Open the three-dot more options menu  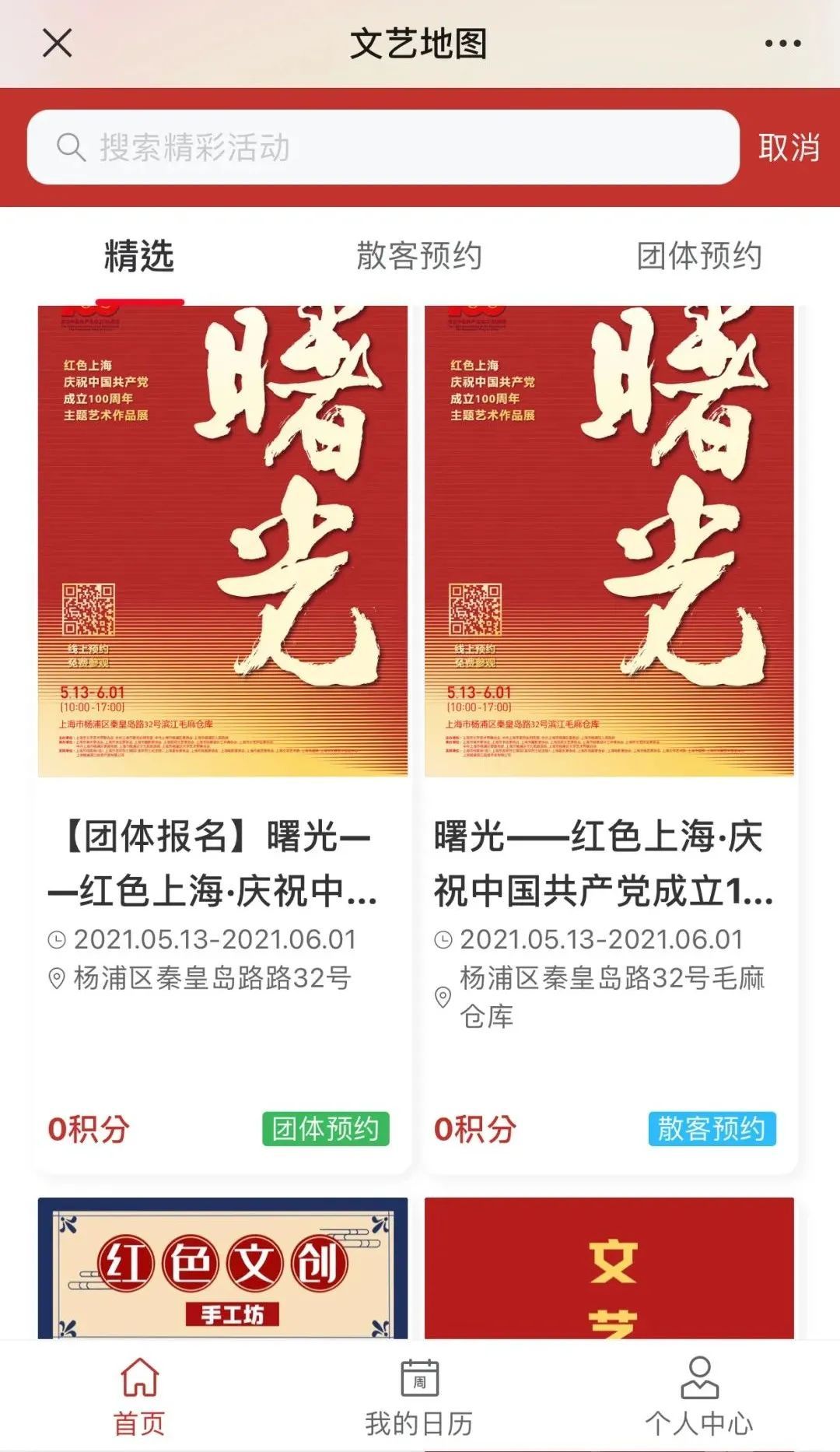(782, 44)
